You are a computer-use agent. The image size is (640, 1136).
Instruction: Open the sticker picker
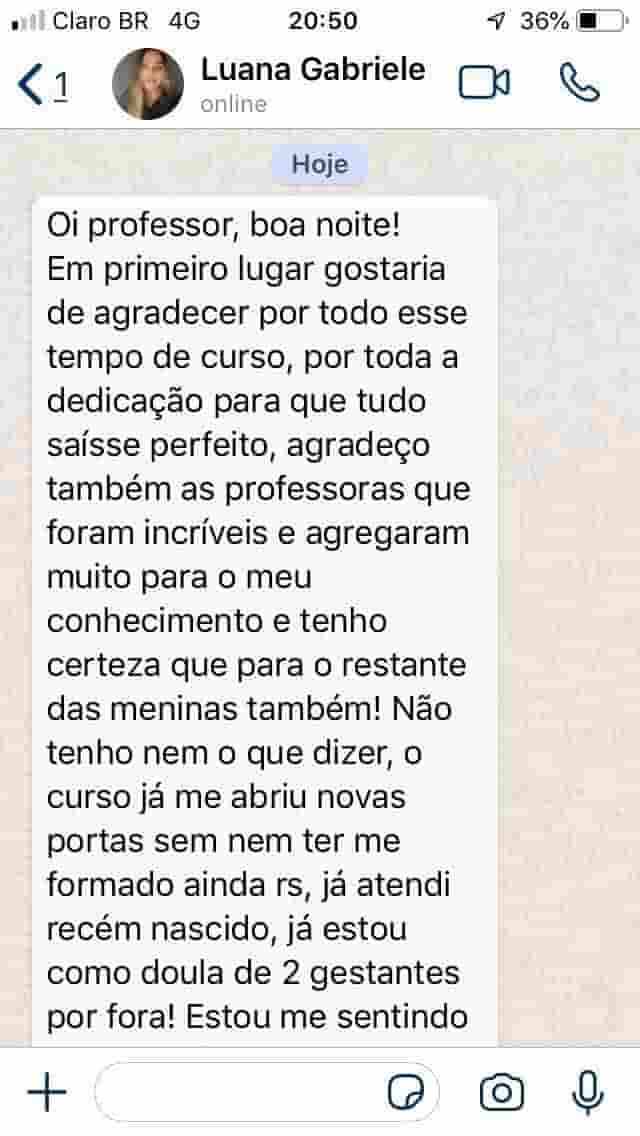[x=407, y=1093]
